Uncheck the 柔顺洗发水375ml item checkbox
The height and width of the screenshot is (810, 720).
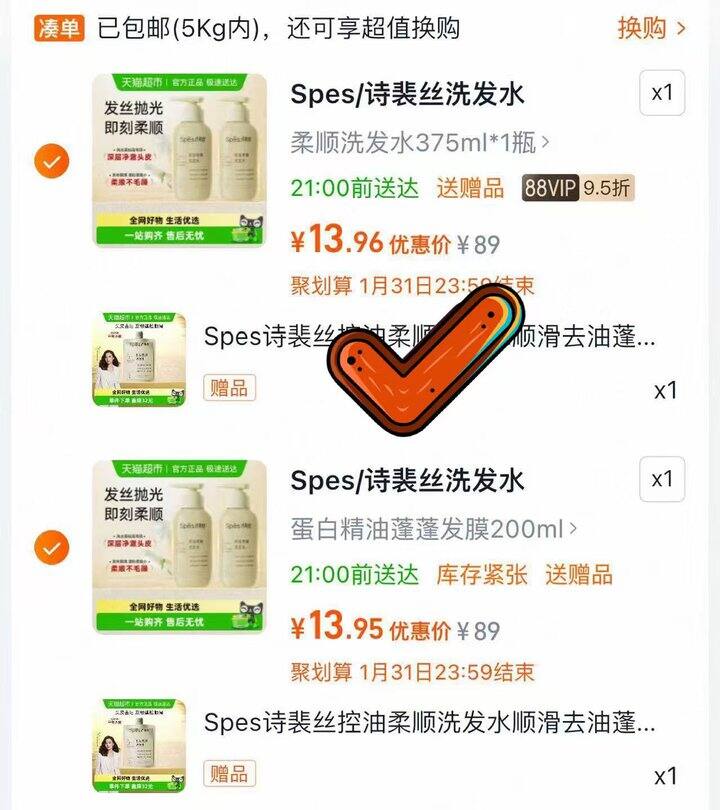pyautogui.click(x=51, y=161)
